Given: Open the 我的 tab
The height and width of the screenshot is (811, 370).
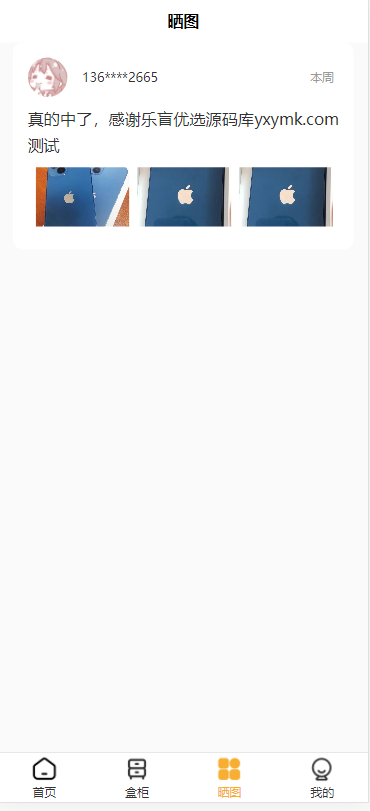Looking at the screenshot, I should [322, 778].
